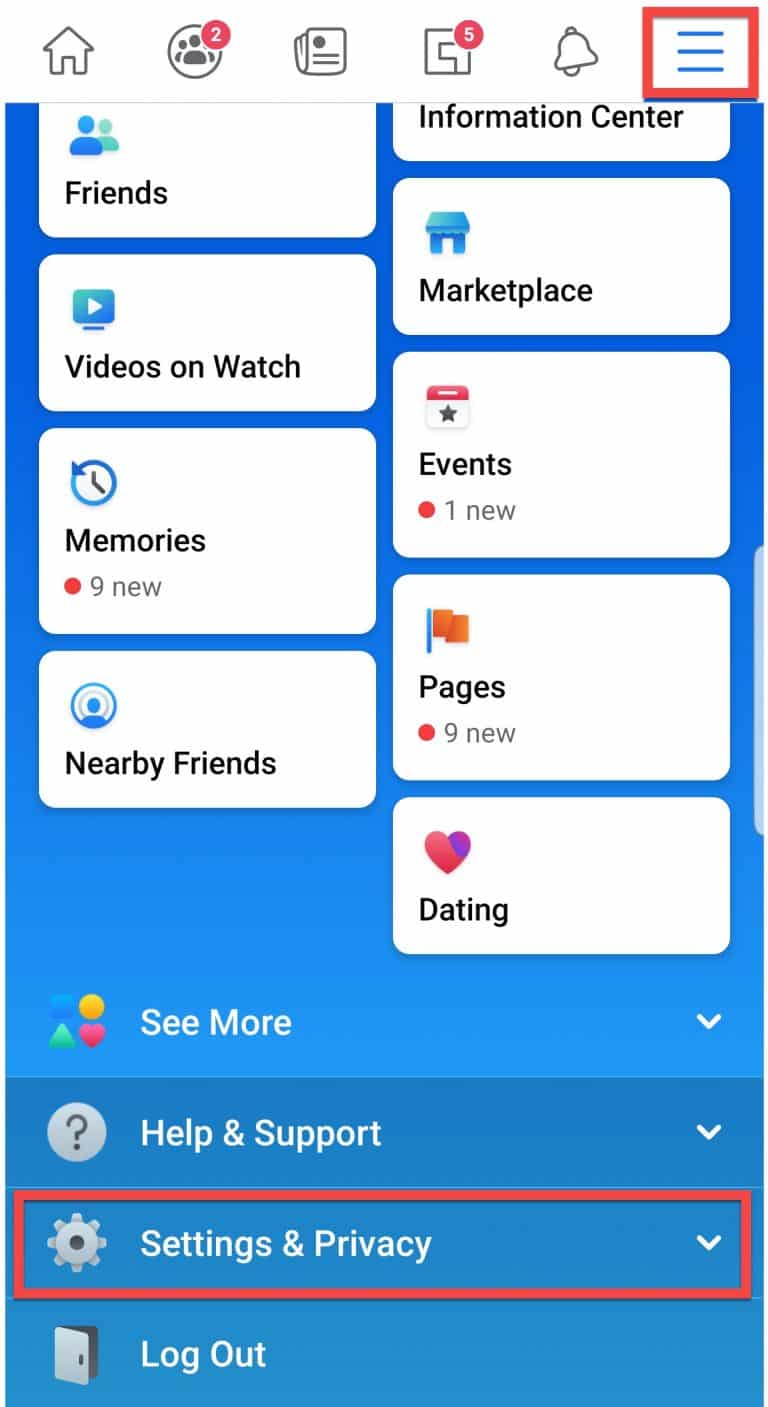Open Videos on Watch

coord(207,333)
